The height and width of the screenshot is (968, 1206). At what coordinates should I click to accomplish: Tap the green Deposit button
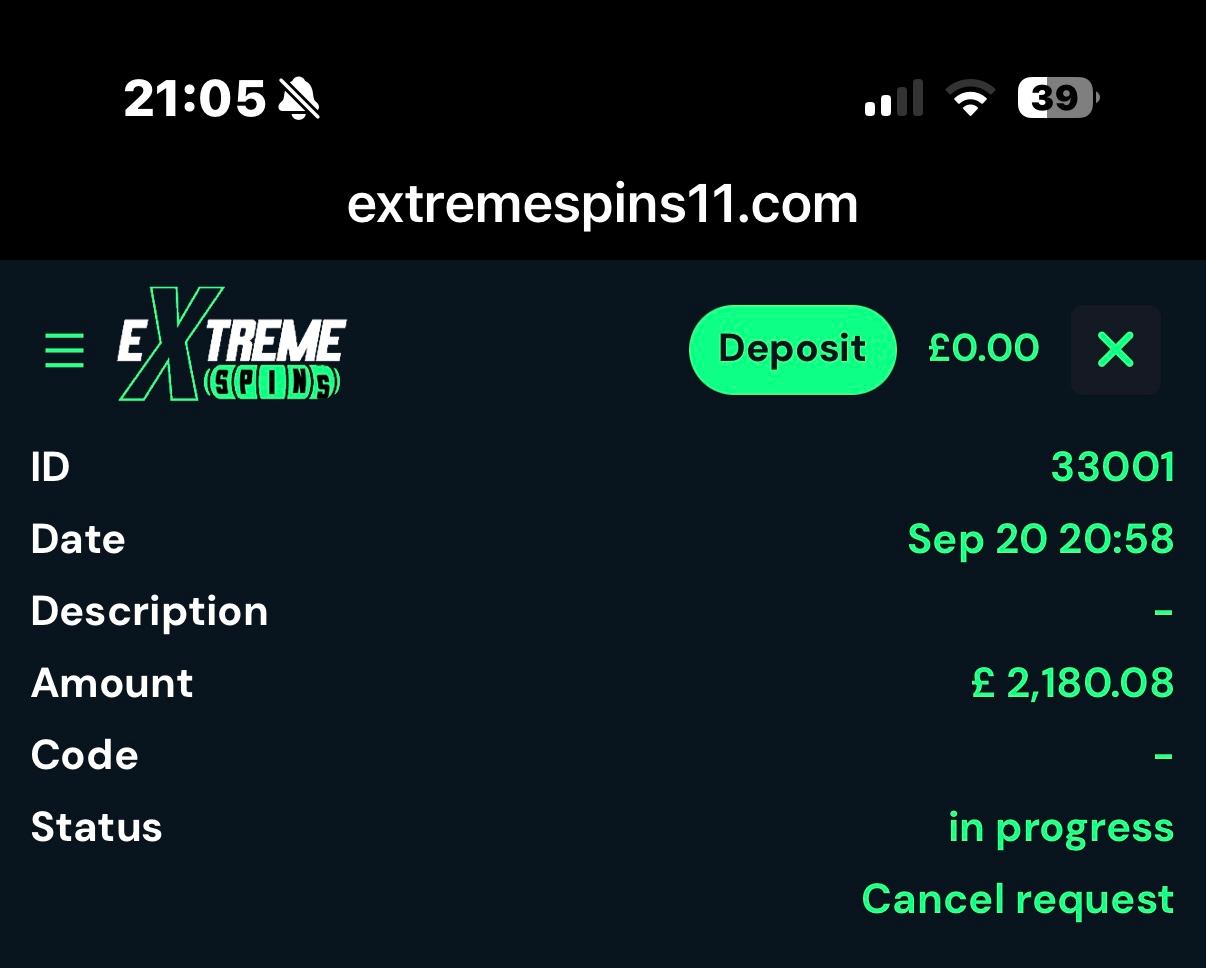tap(792, 349)
